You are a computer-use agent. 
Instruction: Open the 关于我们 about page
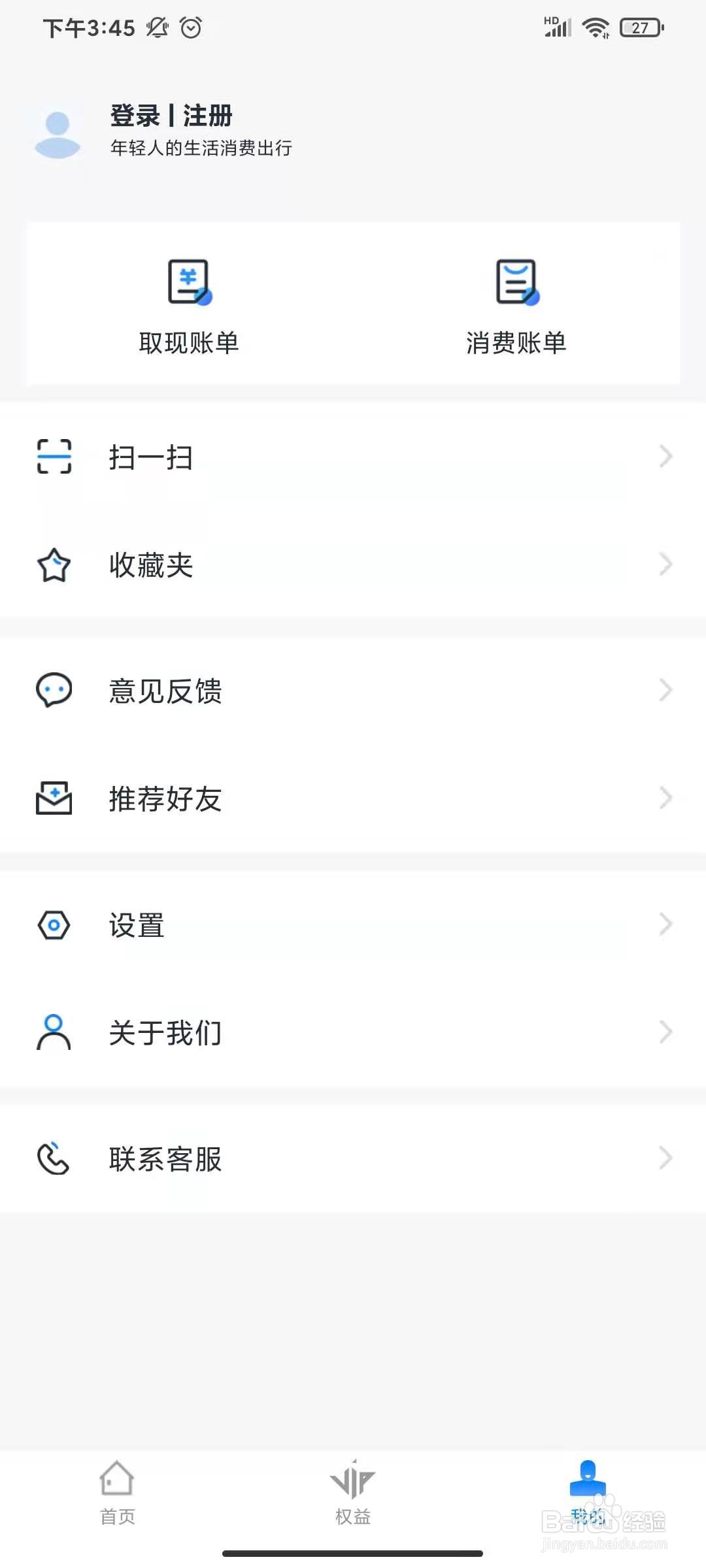[x=165, y=1032]
